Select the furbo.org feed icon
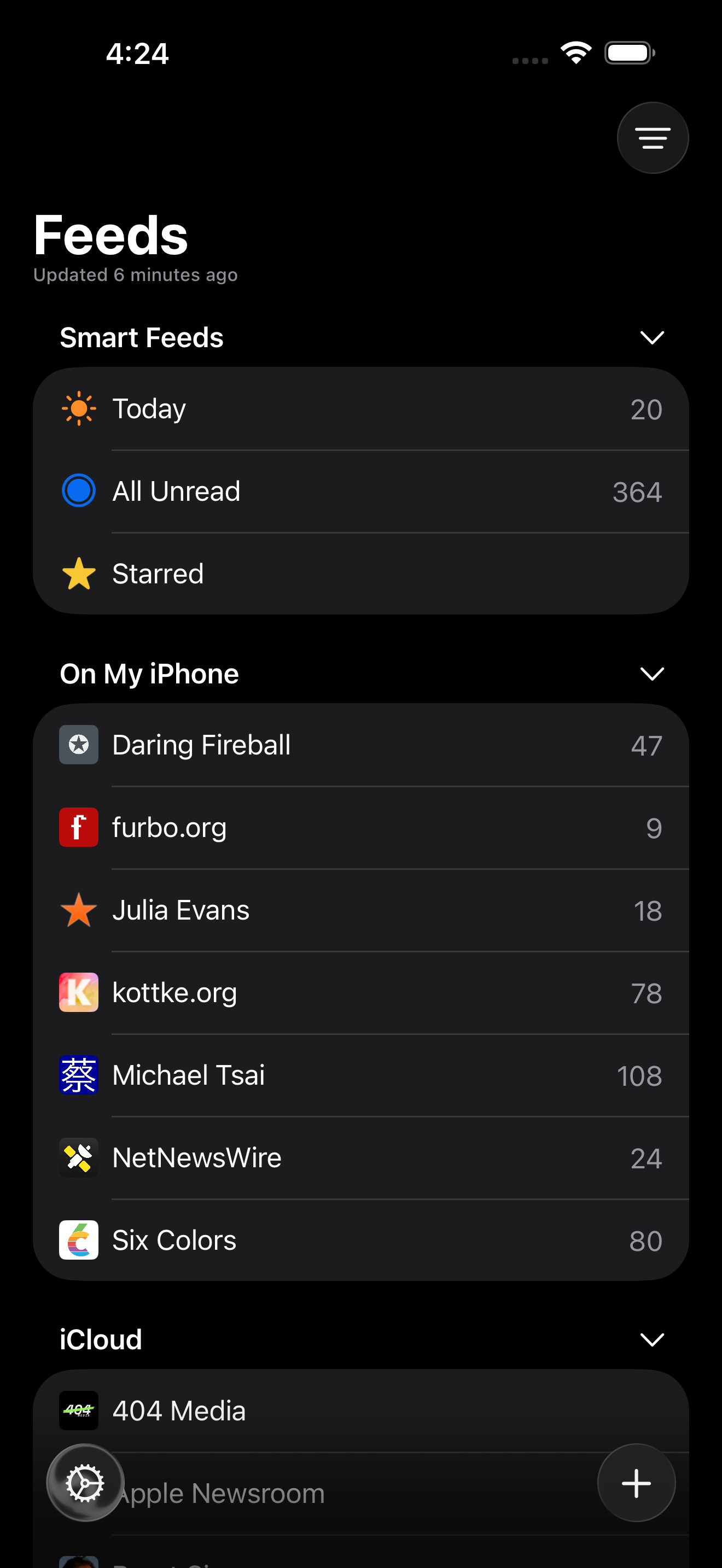Image resolution: width=722 pixels, height=1568 pixels. pos(78,827)
